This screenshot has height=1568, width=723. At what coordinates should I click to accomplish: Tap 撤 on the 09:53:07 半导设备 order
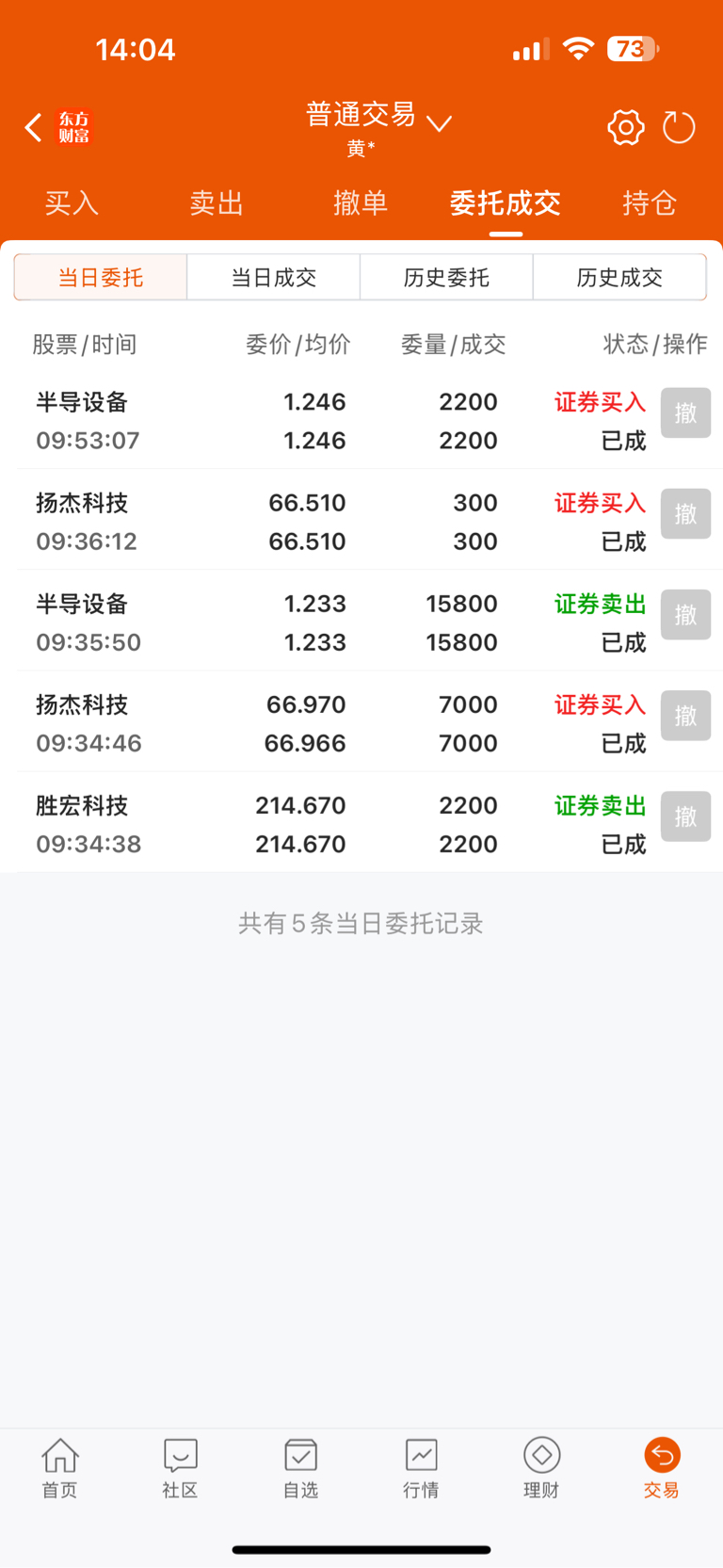coord(685,412)
